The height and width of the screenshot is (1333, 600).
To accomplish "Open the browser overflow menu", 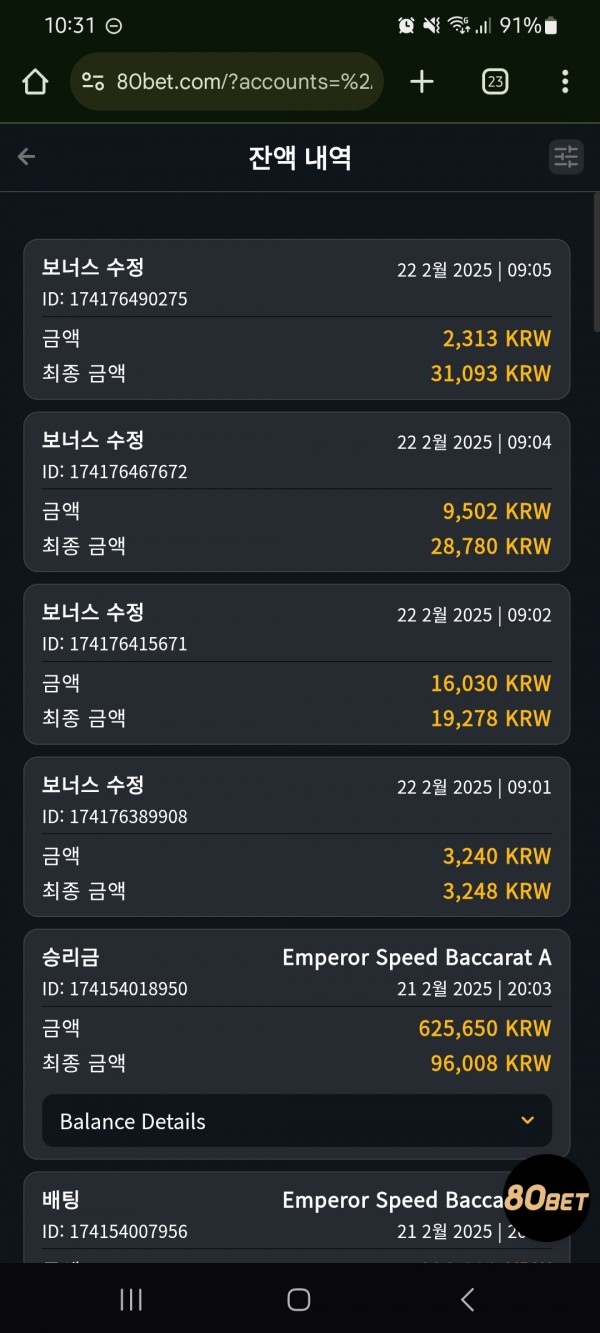I will click(565, 82).
